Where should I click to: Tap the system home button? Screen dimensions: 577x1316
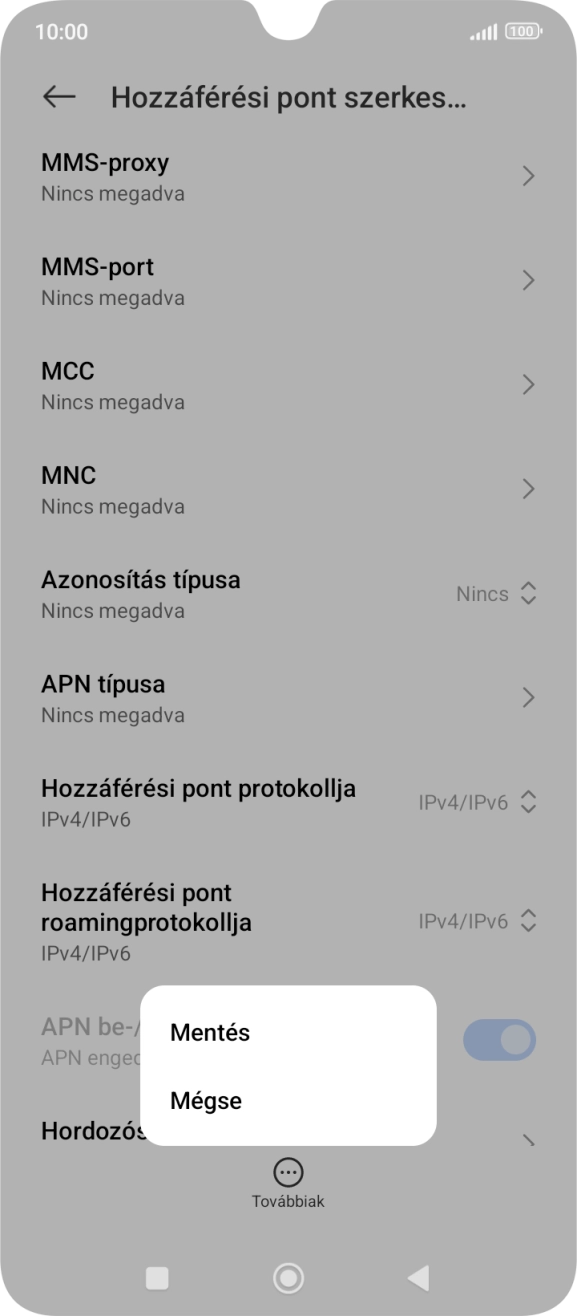(x=288, y=1276)
